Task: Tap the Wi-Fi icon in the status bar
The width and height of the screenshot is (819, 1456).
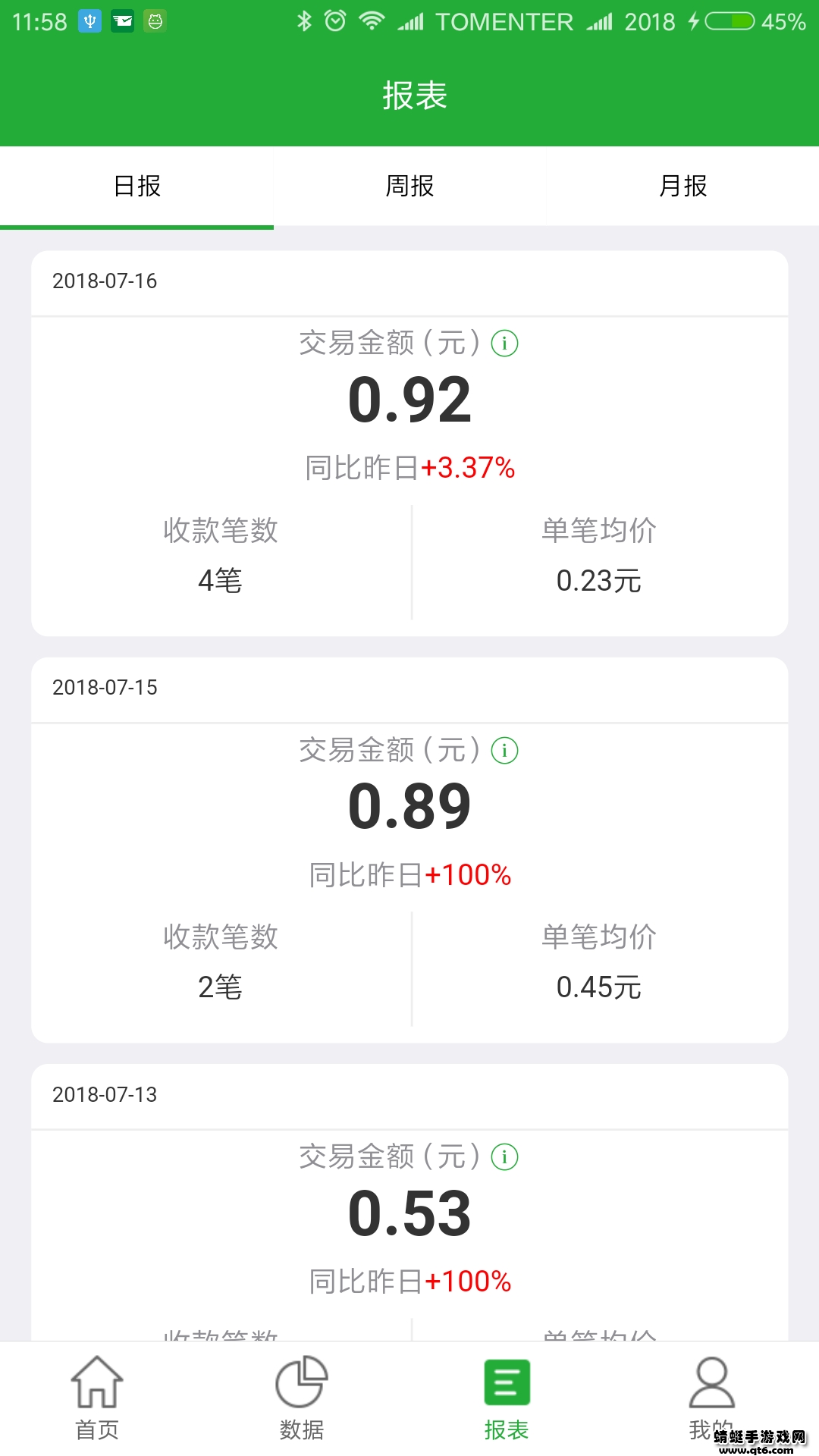Action: pyautogui.click(x=372, y=21)
